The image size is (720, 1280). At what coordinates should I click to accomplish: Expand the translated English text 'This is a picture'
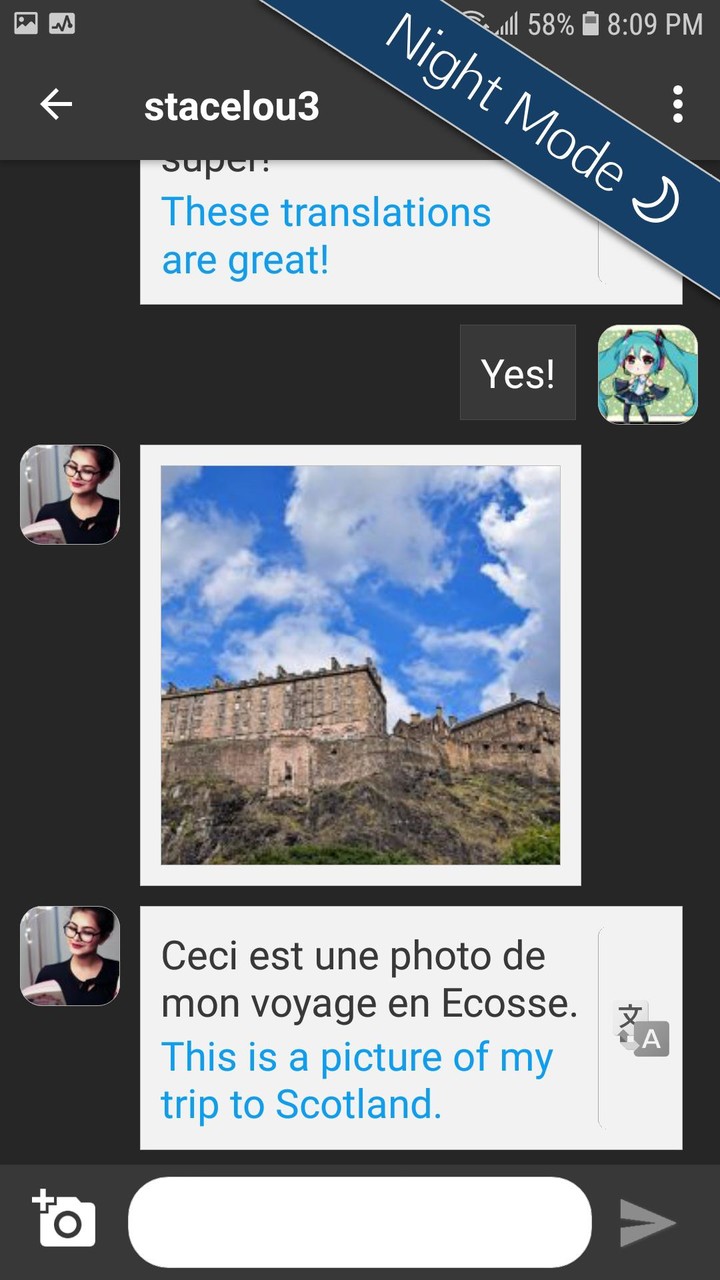[x=356, y=1080]
